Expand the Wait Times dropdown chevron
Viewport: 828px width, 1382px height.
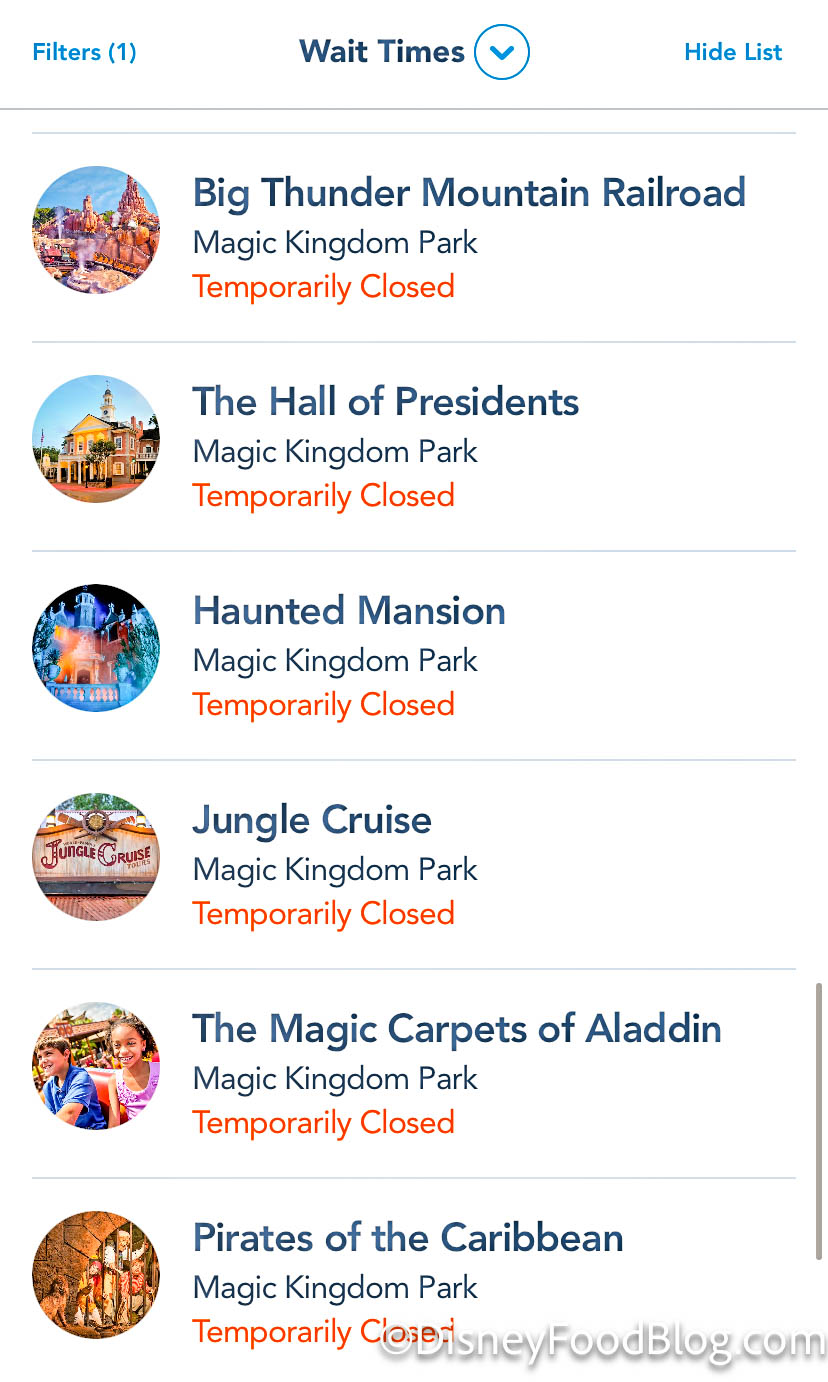[x=501, y=52]
